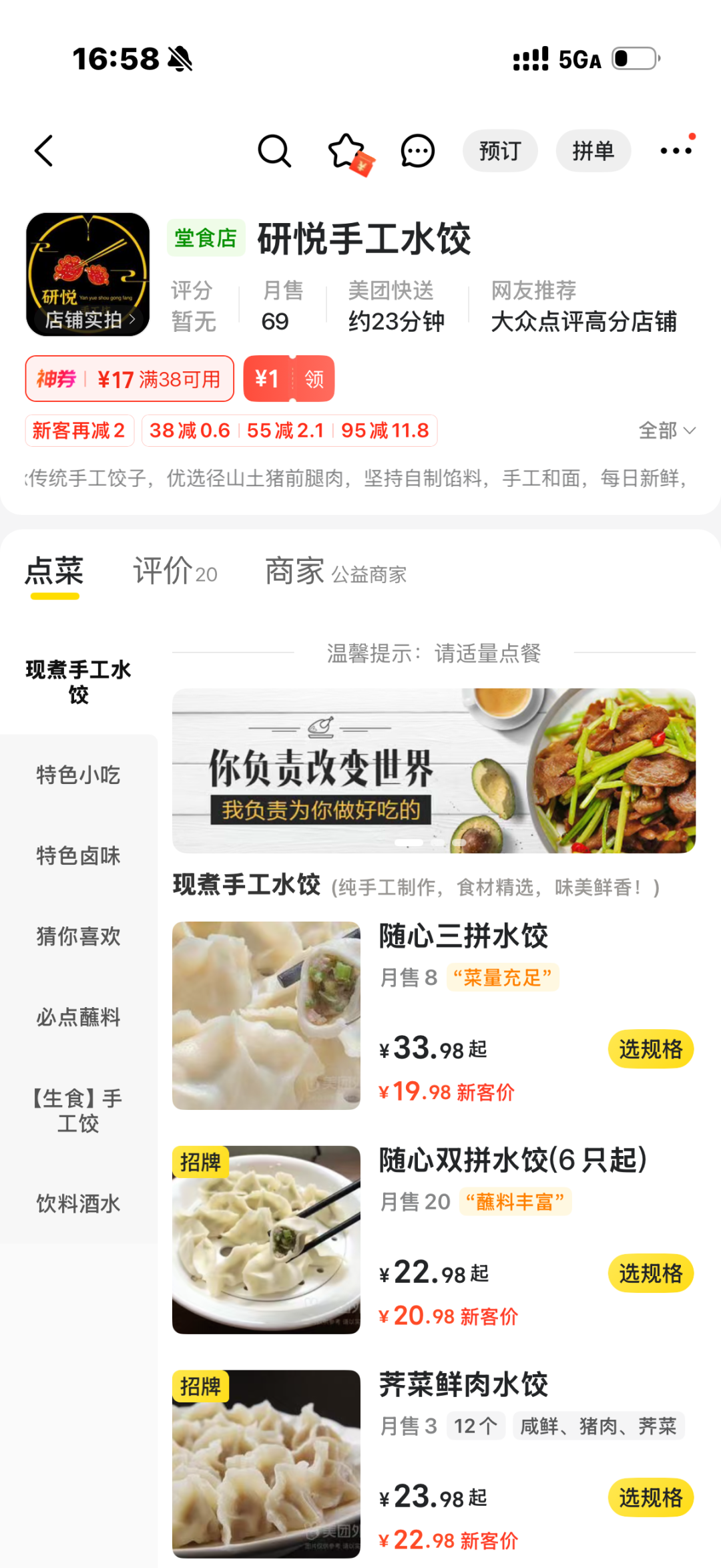Select the 38减0.6 promotion tag
The width and height of the screenshot is (721, 1568).
click(x=188, y=430)
